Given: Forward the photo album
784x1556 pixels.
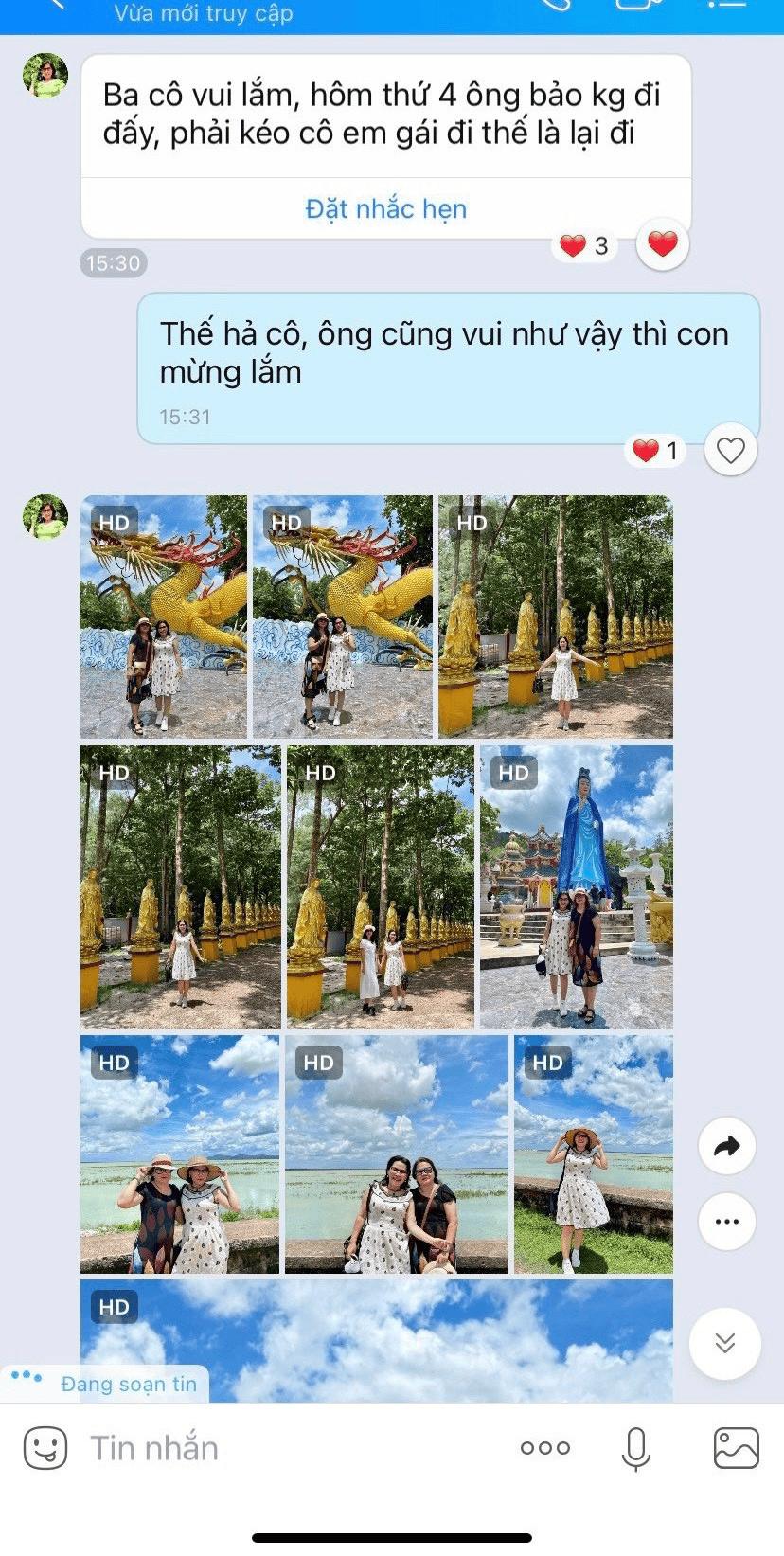Looking at the screenshot, I should (x=726, y=1146).
